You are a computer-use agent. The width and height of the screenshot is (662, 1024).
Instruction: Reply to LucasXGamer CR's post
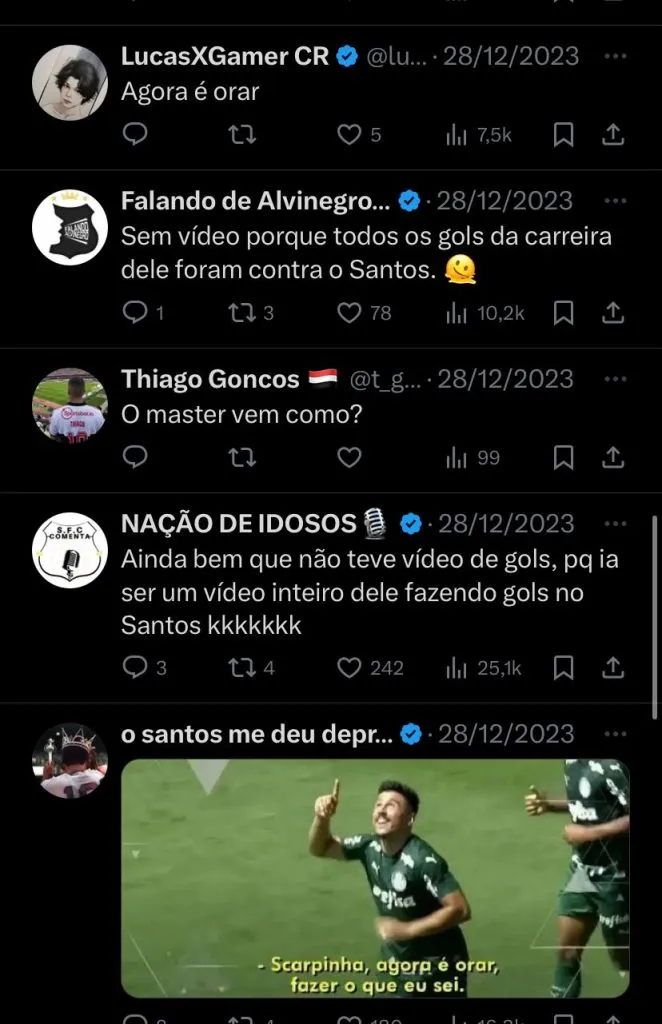pyautogui.click(x=135, y=135)
